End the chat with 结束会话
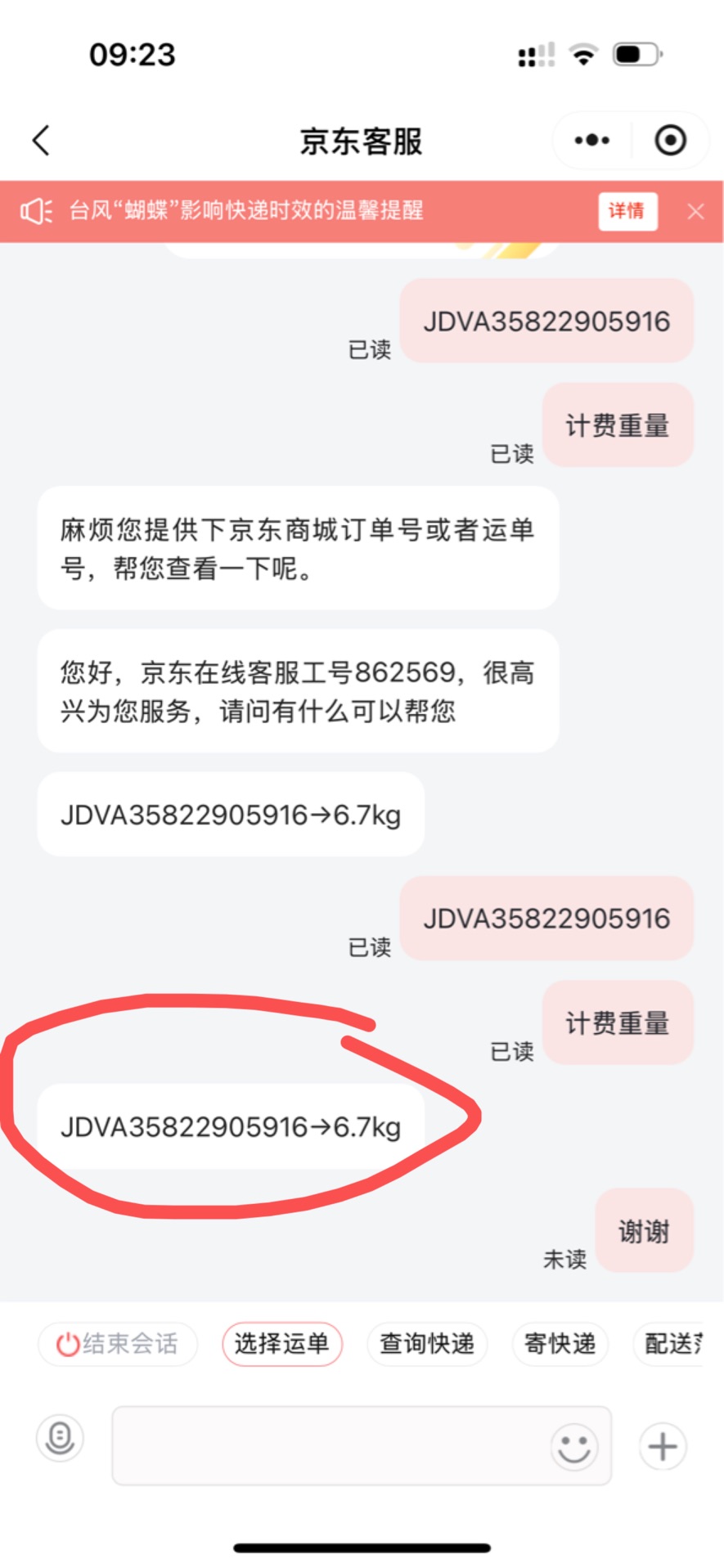 click(x=118, y=1344)
